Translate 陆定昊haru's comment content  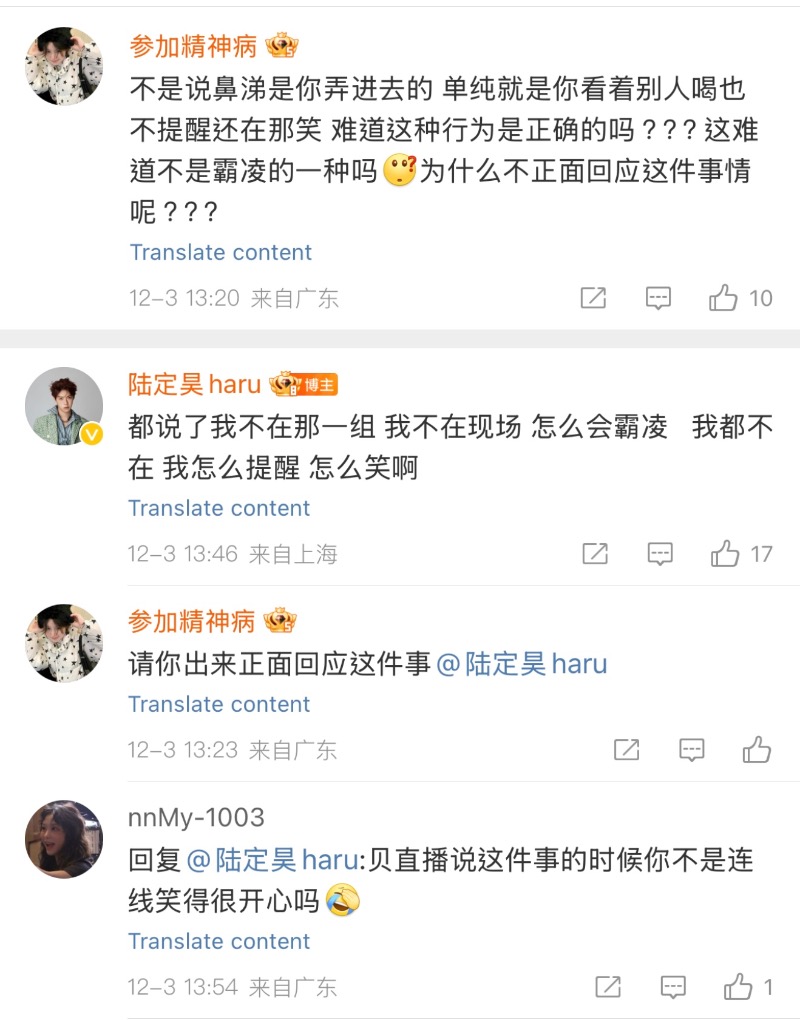coord(219,508)
